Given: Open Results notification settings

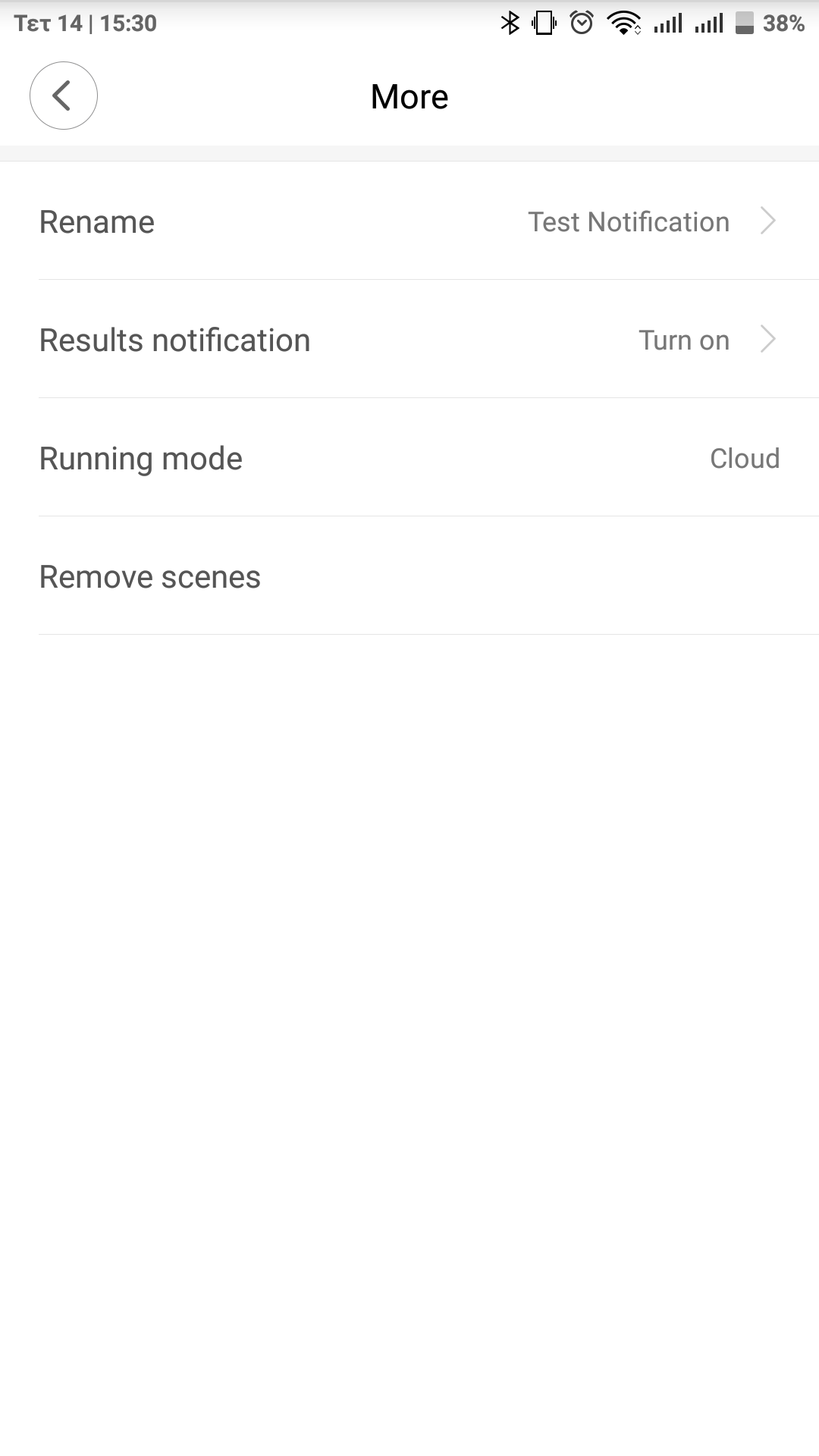Looking at the screenshot, I should tap(409, 340).
